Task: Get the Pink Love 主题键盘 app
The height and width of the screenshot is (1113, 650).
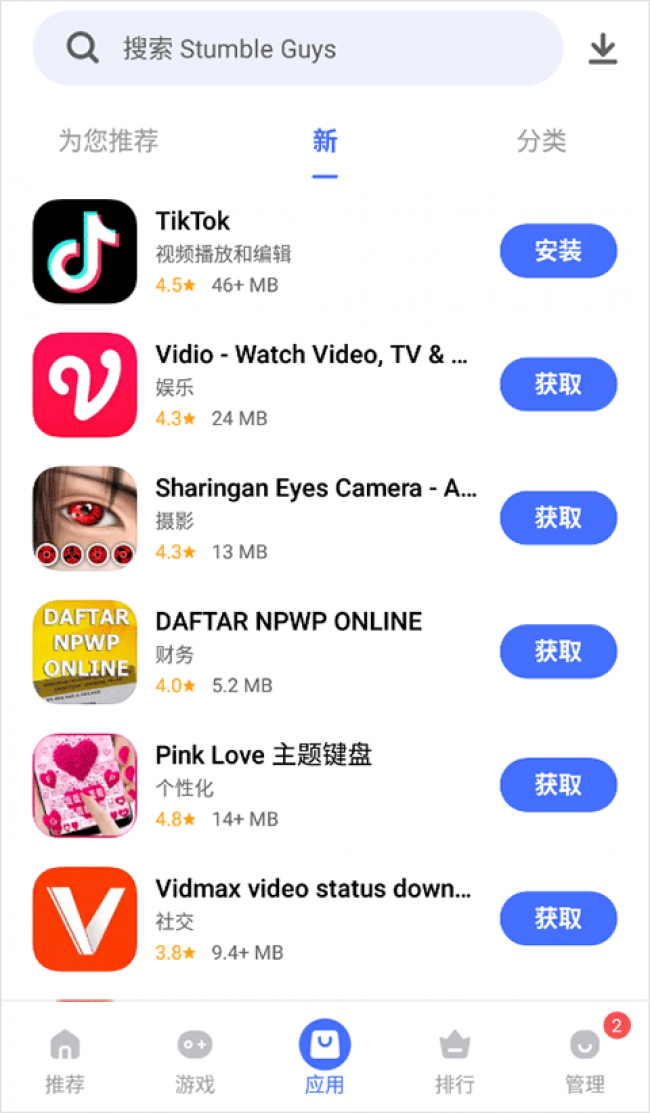Action: tap(558, 784)
